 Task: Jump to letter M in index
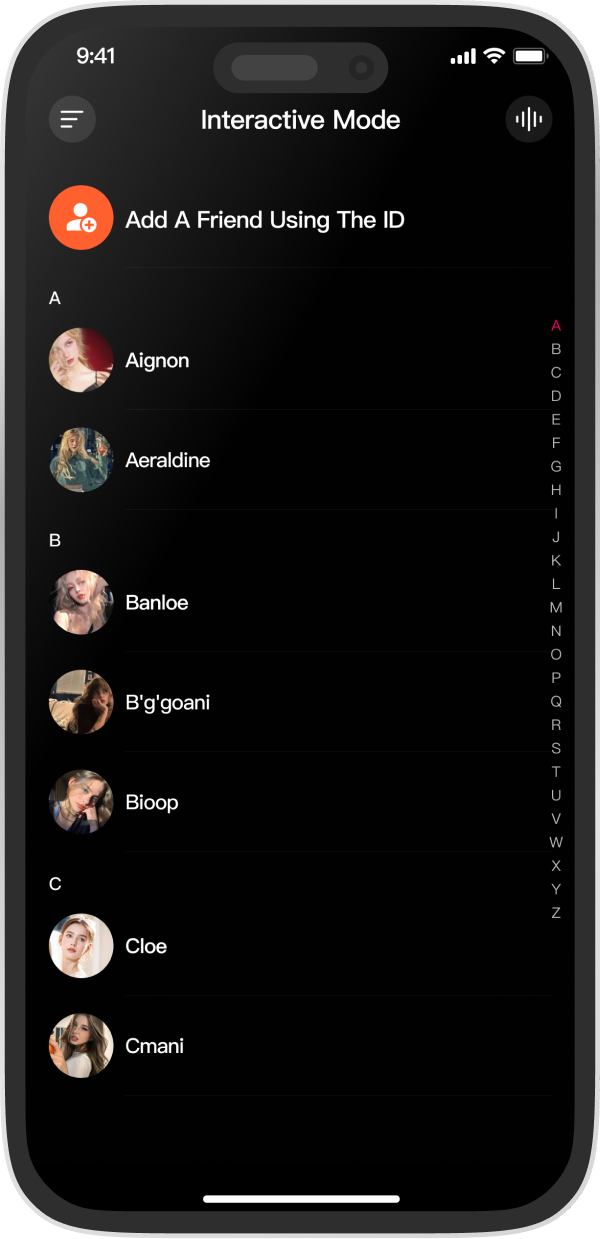556,607
